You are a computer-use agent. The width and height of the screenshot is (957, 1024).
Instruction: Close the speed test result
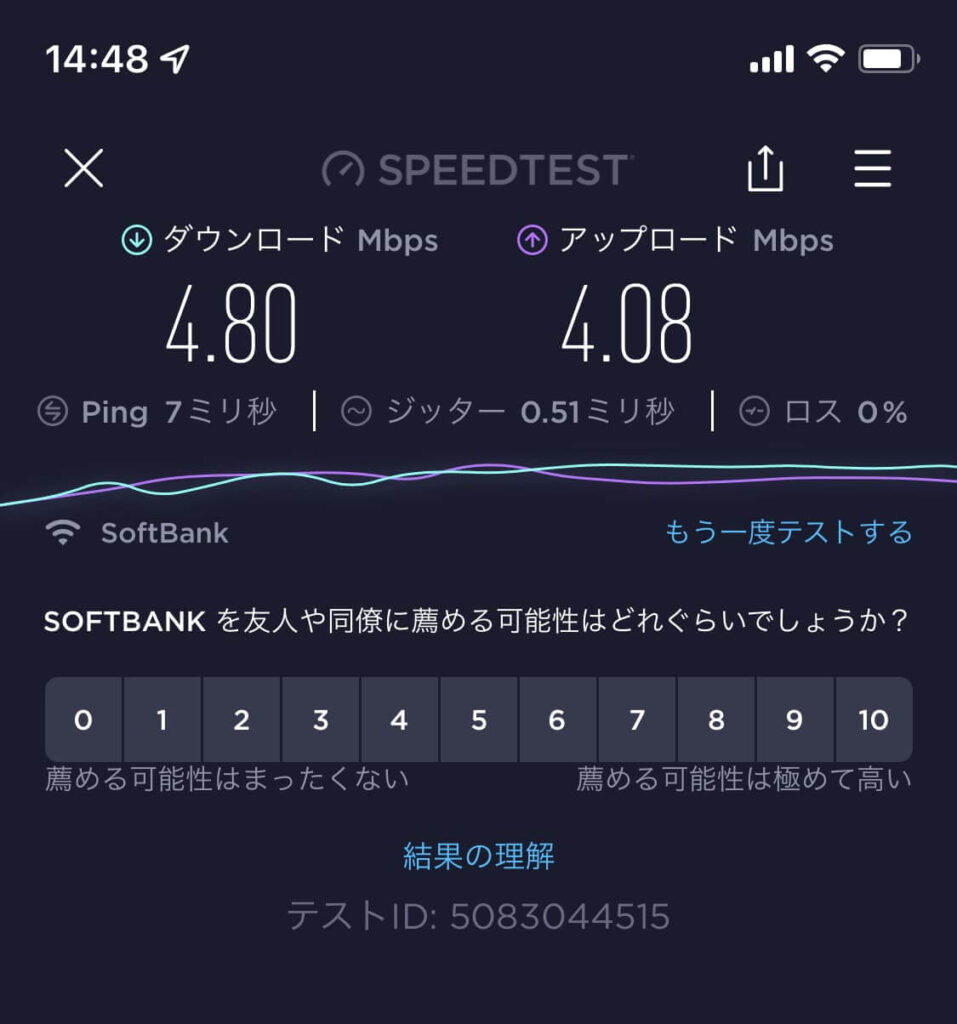(x=84, y=169)
